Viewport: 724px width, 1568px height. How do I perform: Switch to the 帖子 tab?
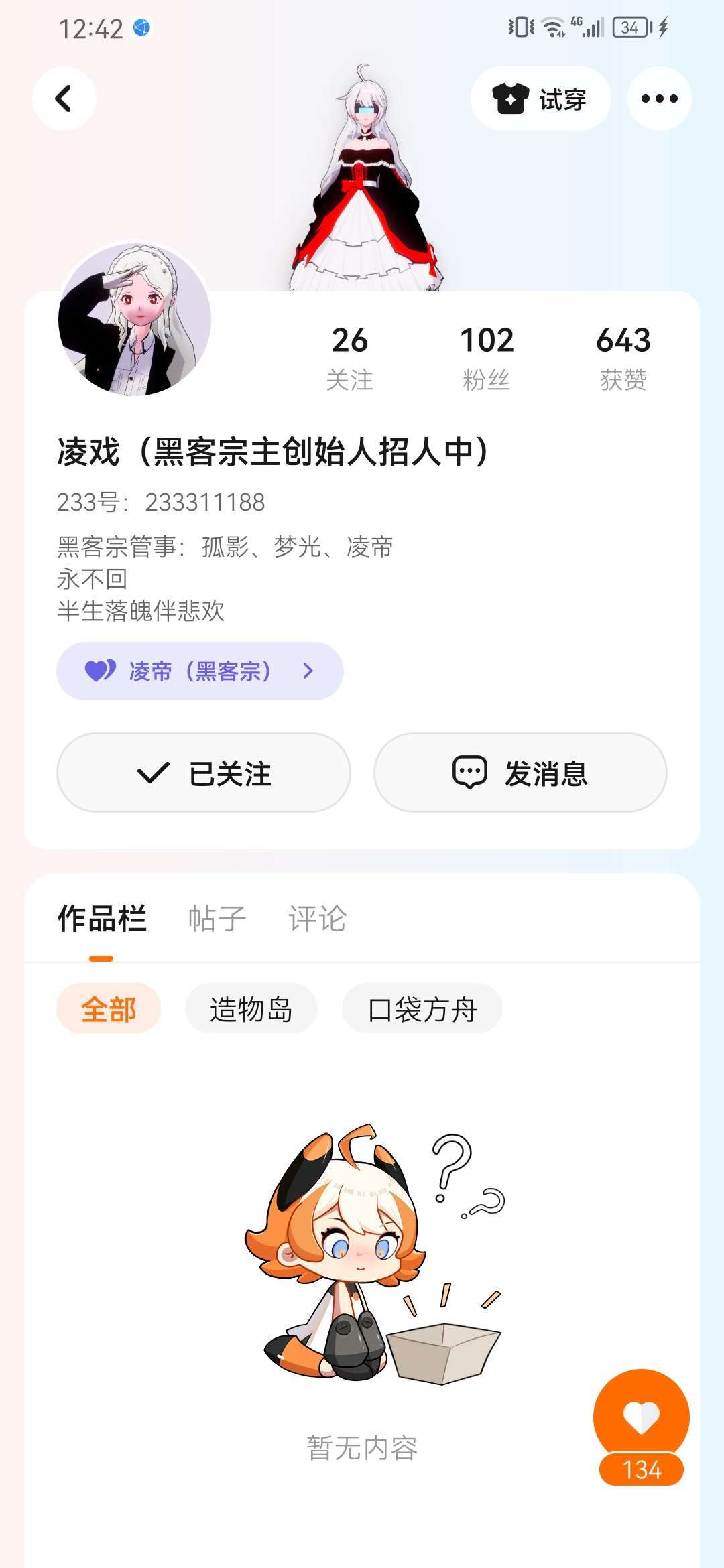(217, 918)
